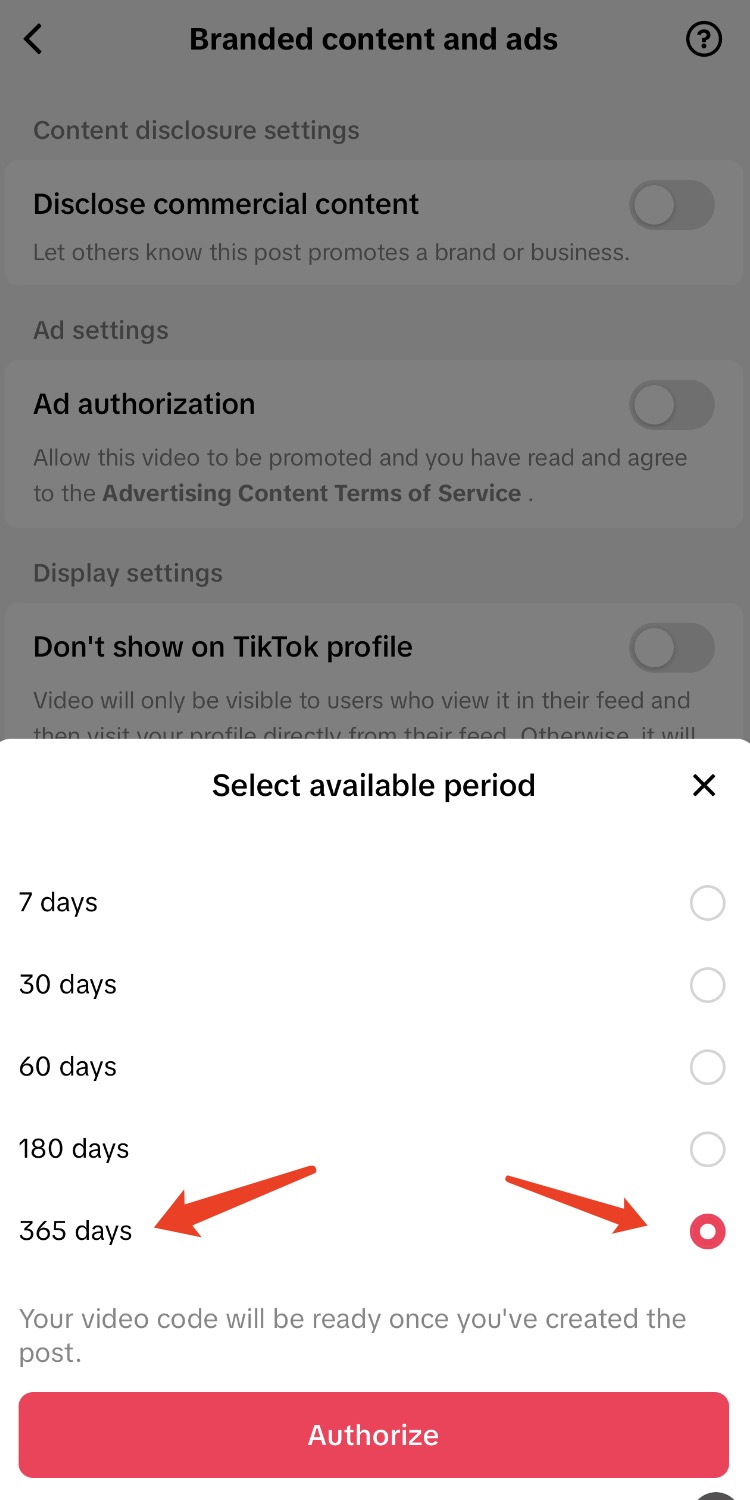
Task: Enable Disclose commercial content
Action: click(671, 205)
